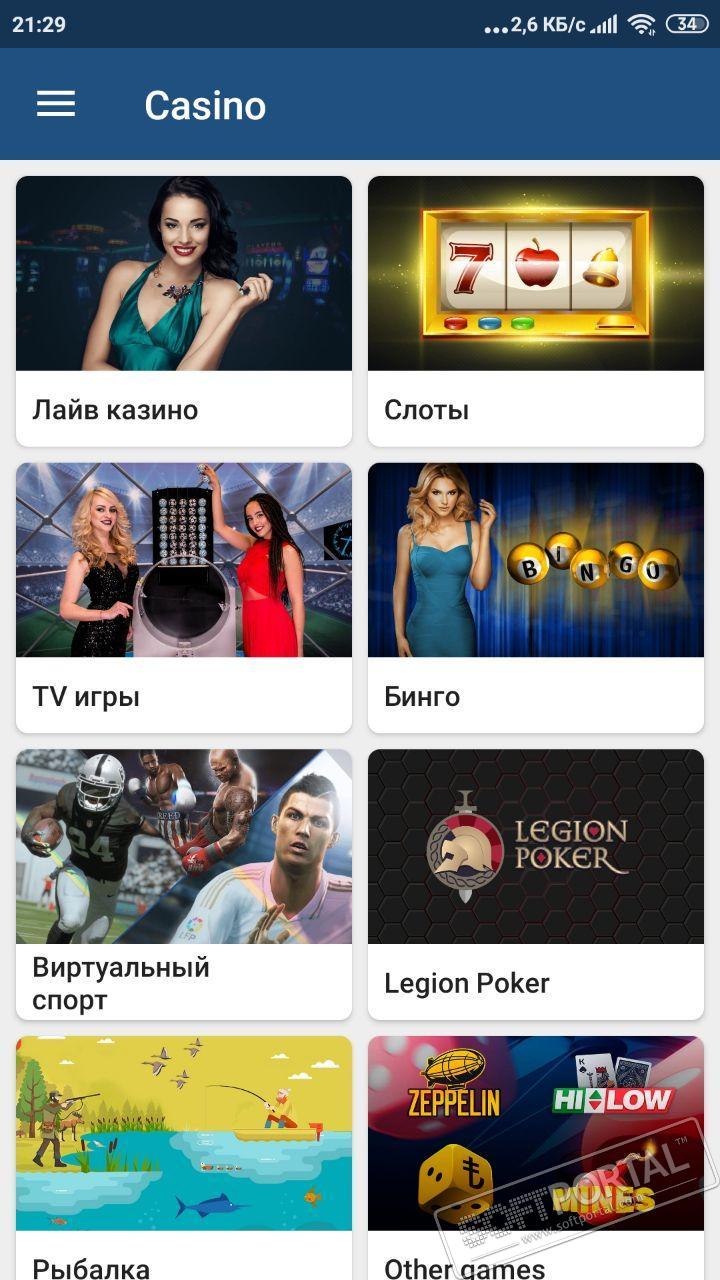720x1280 pixels.
Task: Go to TV игры section
Action: click(x=184, y=597)
